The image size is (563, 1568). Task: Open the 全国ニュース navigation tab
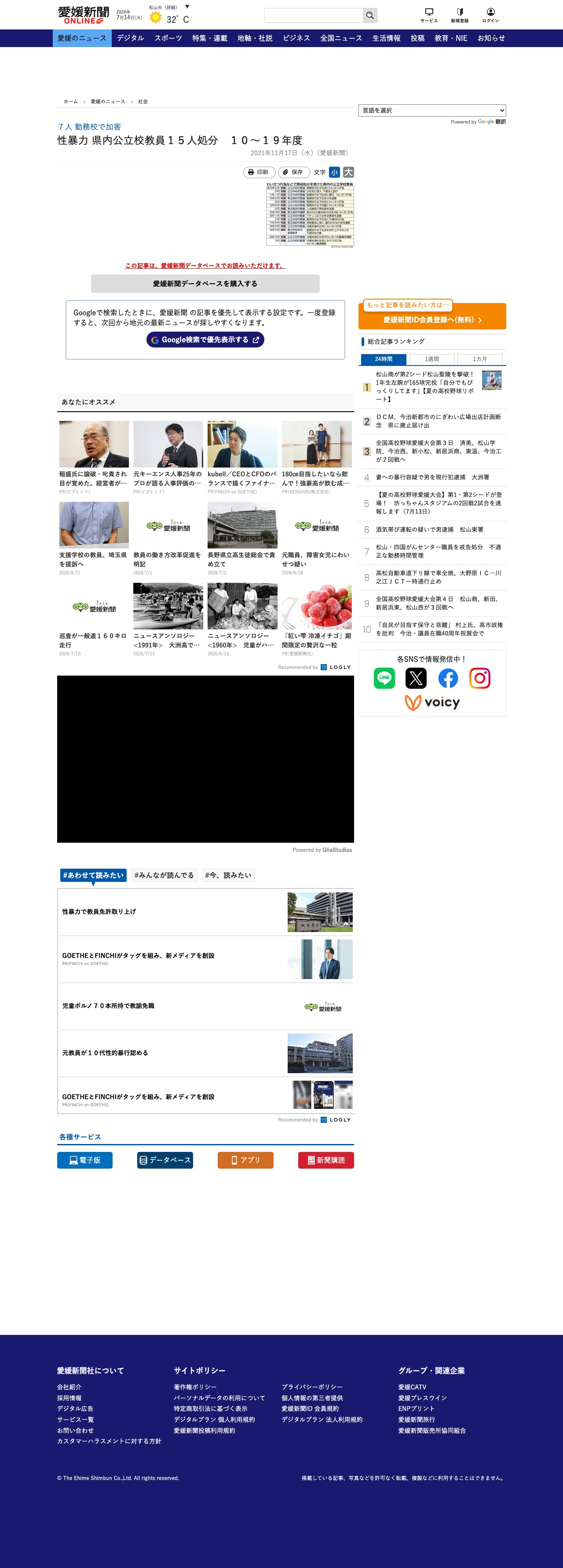[x=341, y=38]
